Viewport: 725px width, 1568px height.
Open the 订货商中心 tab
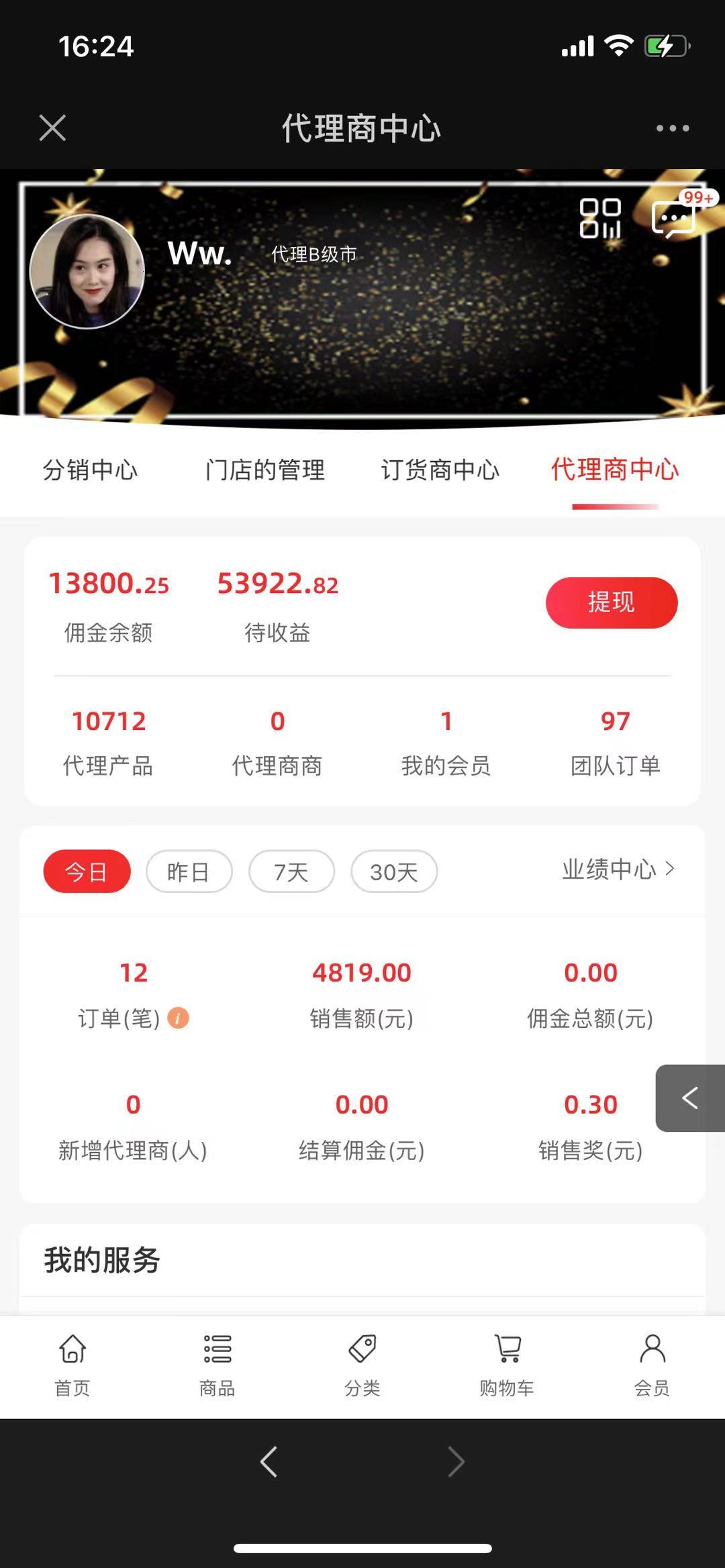(x=441, y=471)
